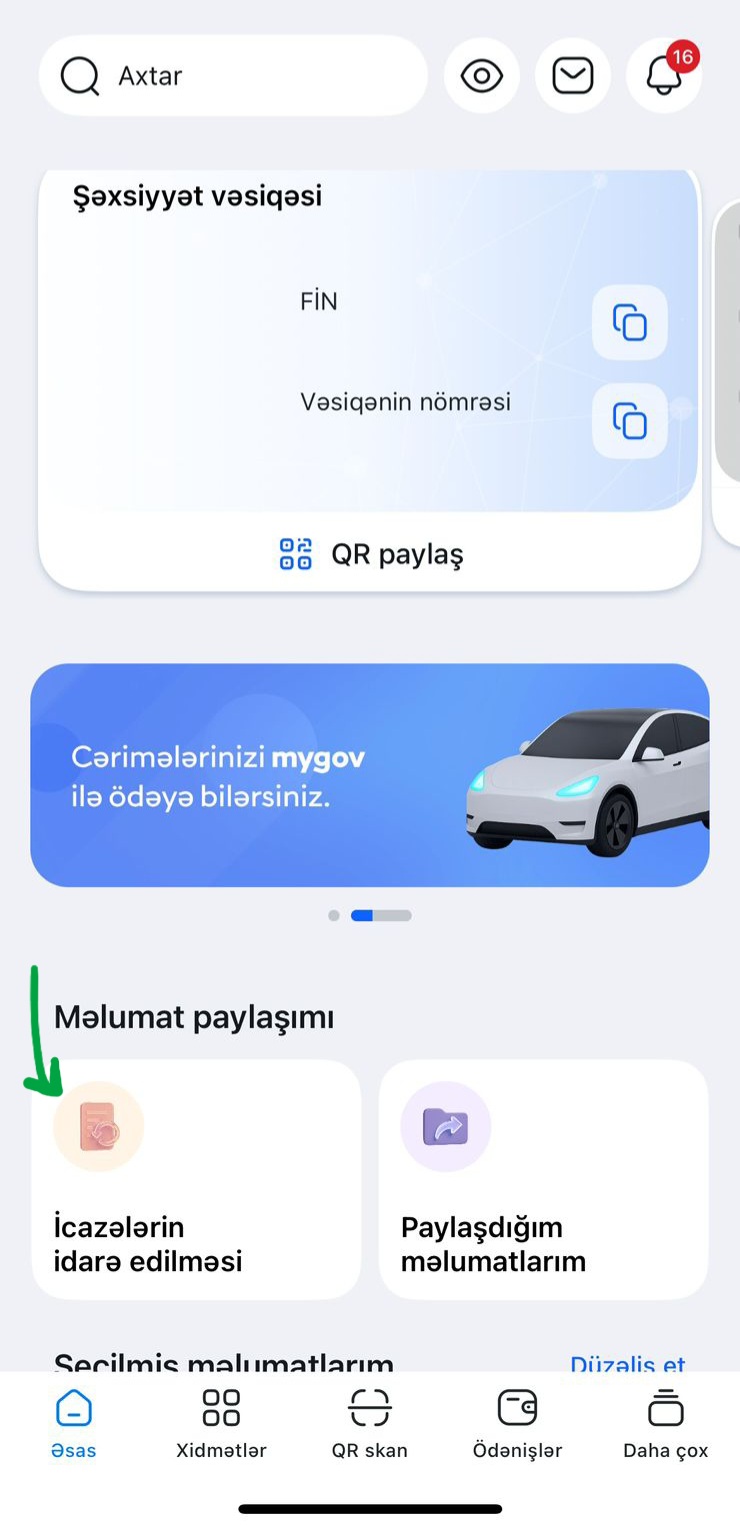This screenshot has height=1529, width=740.
Task: Switch to the Ödənişlər tab
Action: [517, 1422]
